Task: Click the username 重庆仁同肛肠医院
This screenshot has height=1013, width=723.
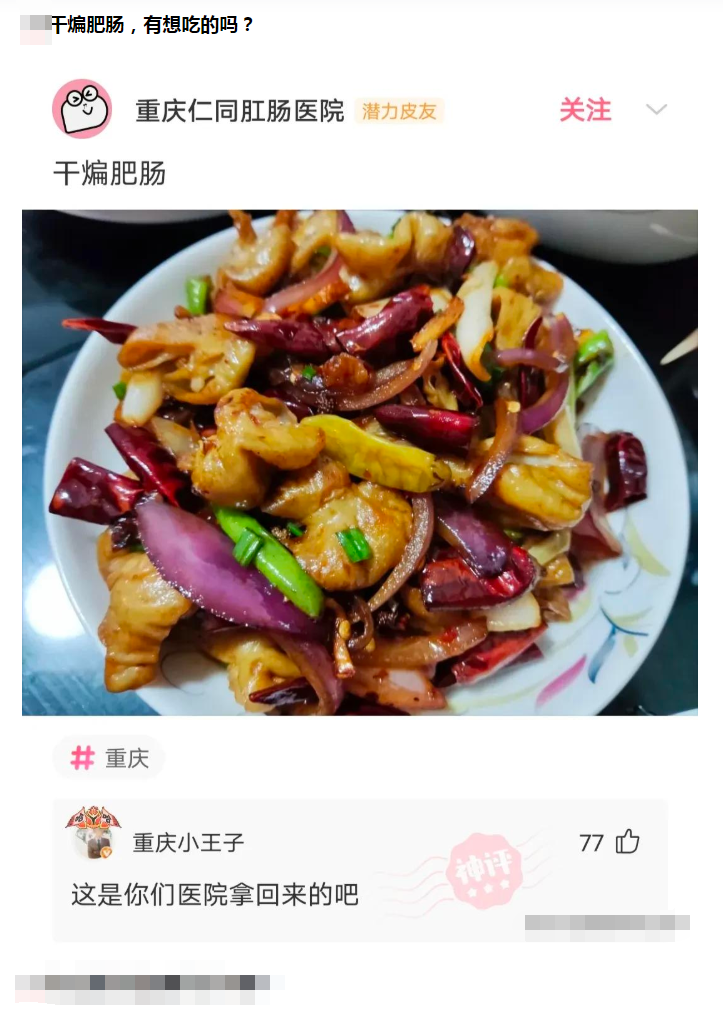Action: (242, 111)
